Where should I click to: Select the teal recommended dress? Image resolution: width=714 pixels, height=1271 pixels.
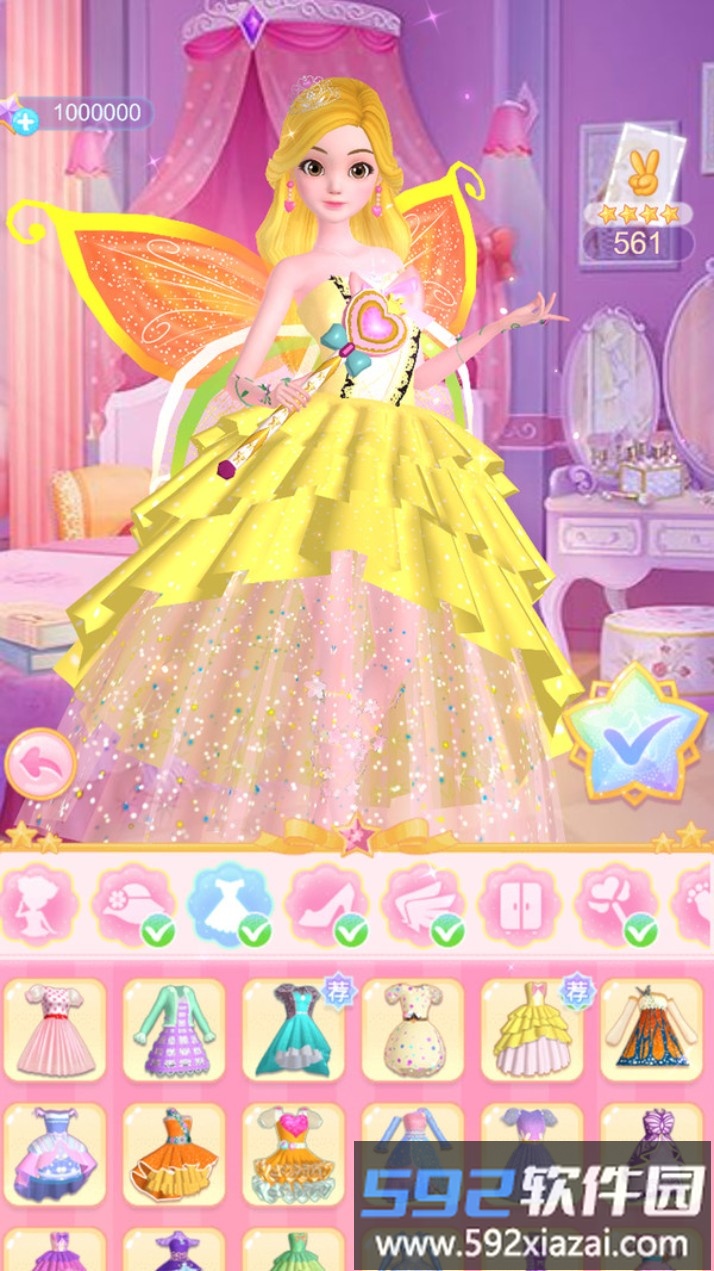[293, 1030]
